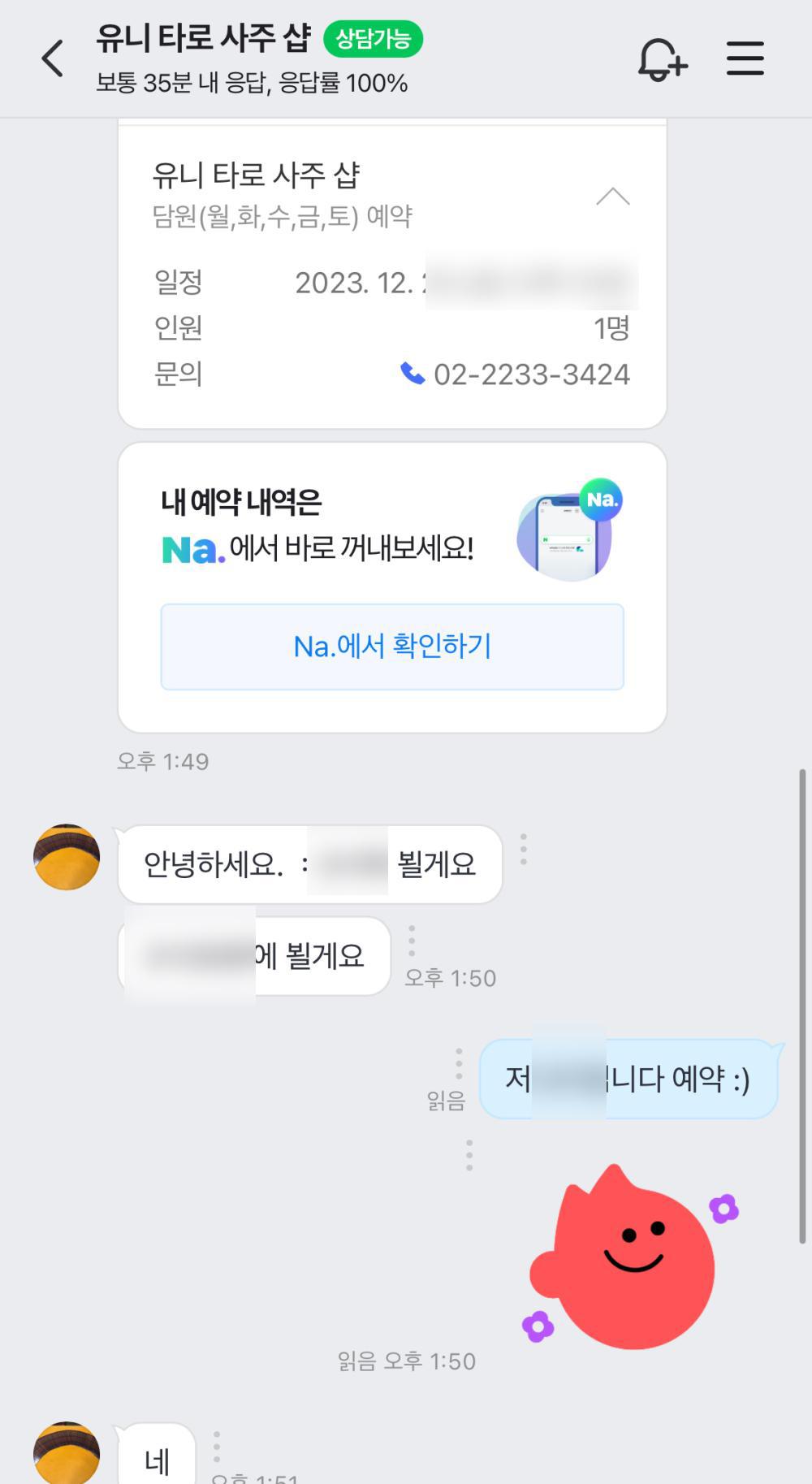
Task: Open options for the 예약 :) message
Action: tap(459, 1063)
